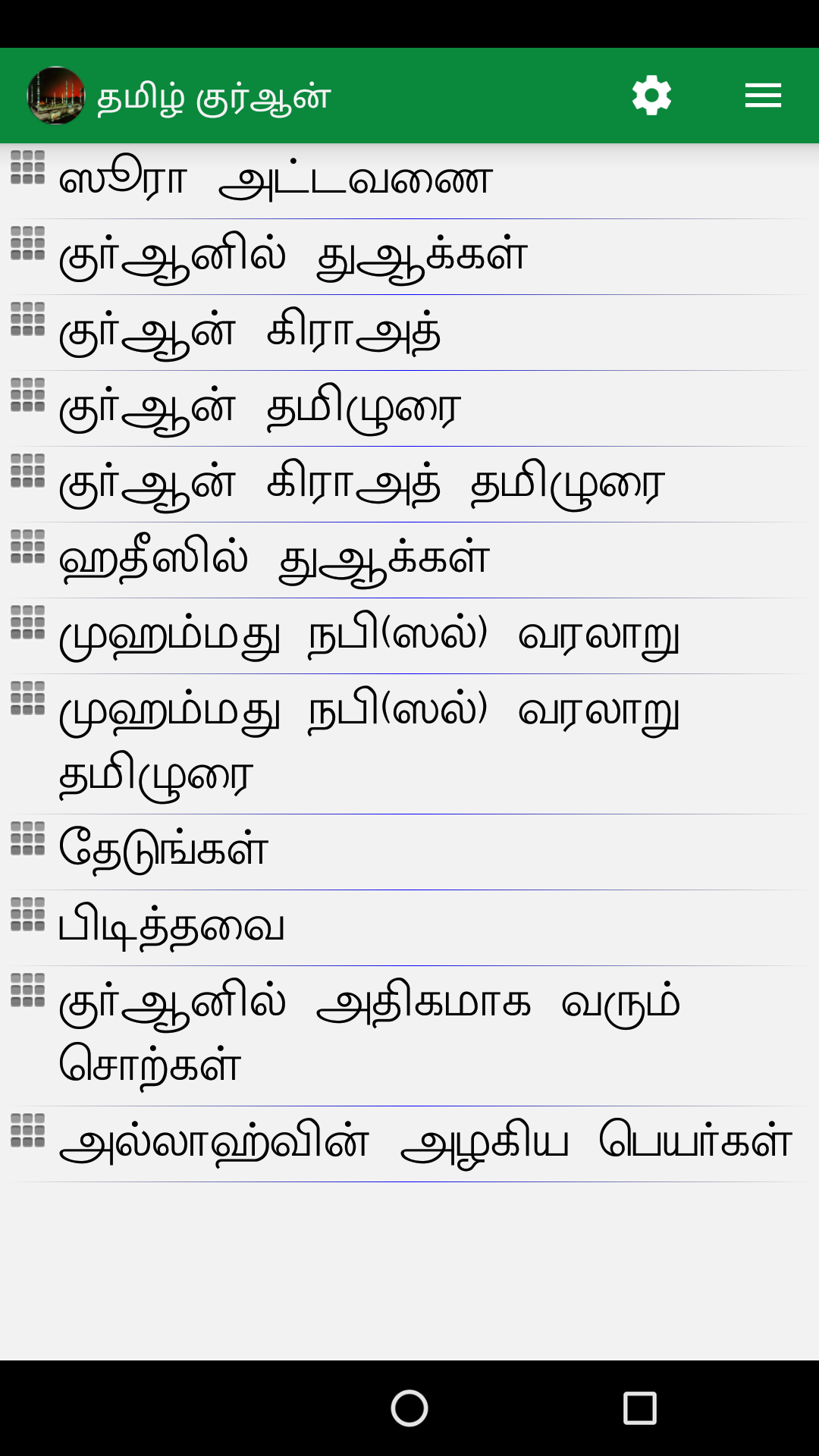Viewport: 819px width, 1456px height.
Task: Open முஹம்மது நபி(ஸல்) வரலாறு row
Action: 369,636
